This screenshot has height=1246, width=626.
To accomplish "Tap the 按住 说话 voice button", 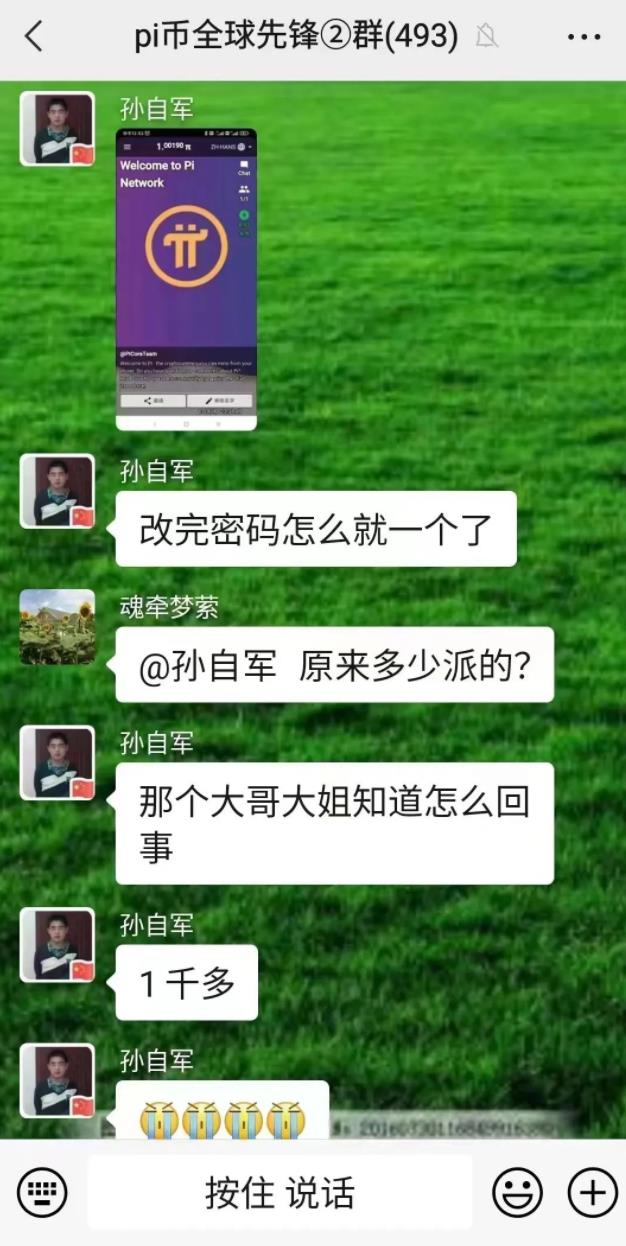I will 279,1192.
